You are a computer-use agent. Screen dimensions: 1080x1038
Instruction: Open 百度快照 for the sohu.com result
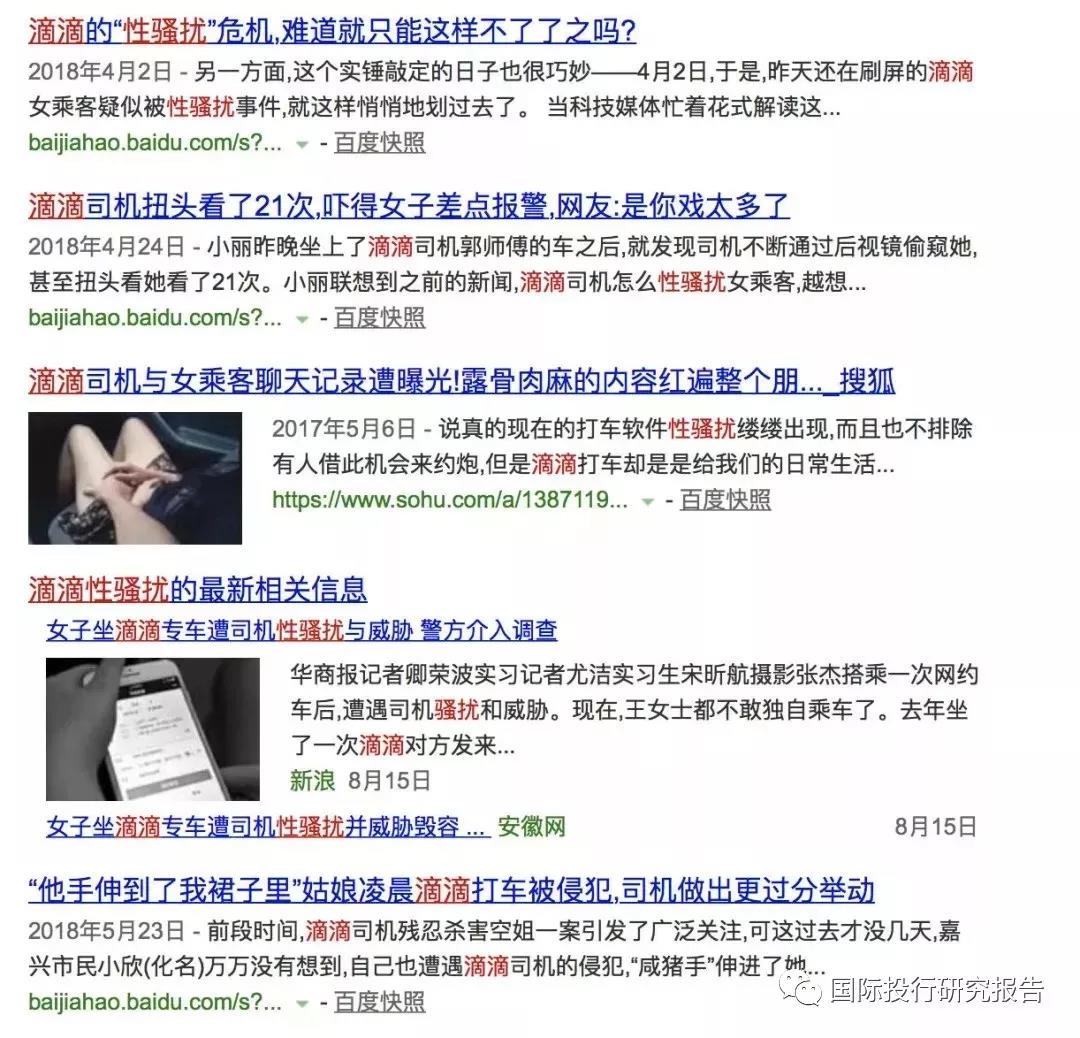tap(725, 499)
